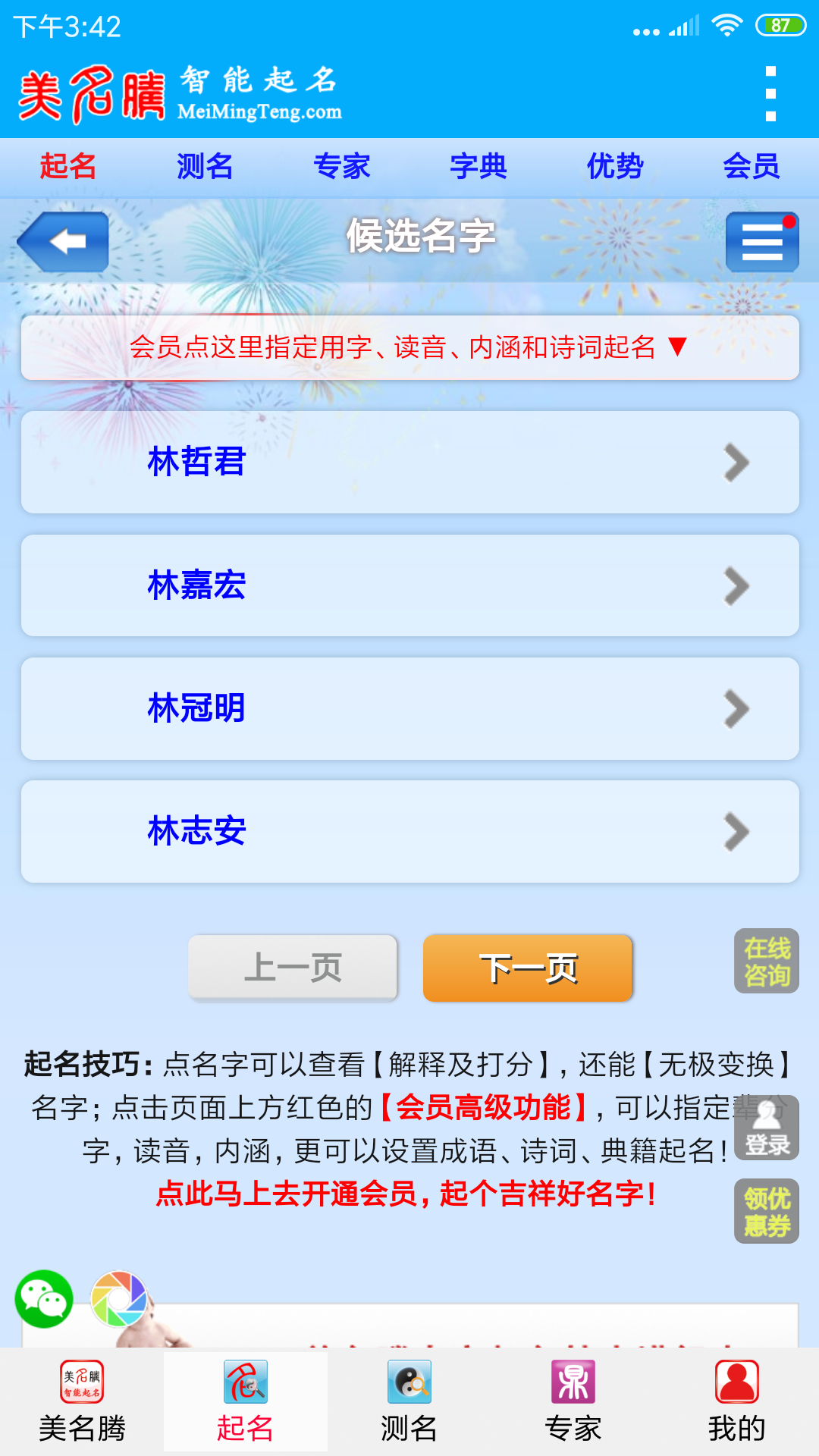The image size is (819, 1456).
Task: Open details for name 林哲君
Action: (409, 462)
